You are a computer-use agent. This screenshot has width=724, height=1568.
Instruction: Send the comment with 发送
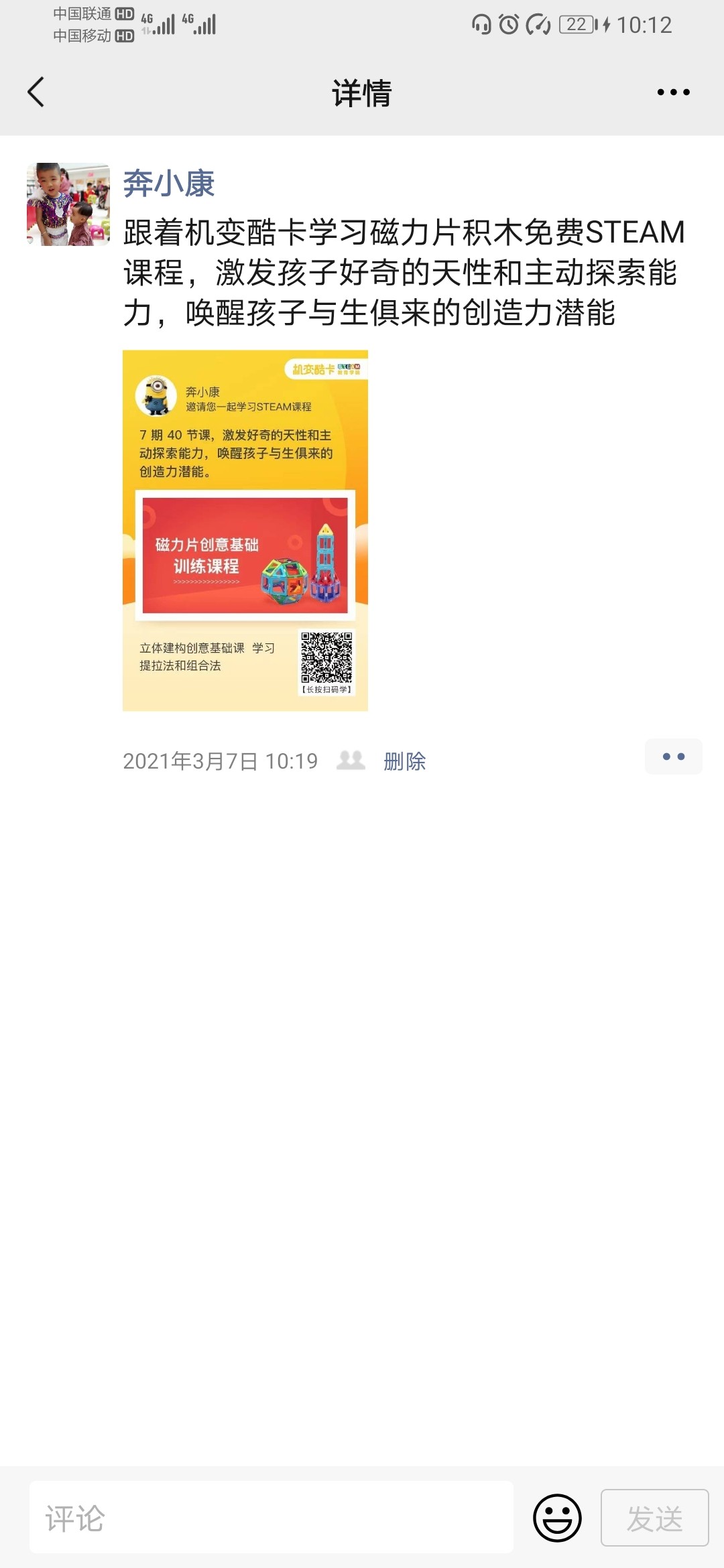pos(654,1518)
